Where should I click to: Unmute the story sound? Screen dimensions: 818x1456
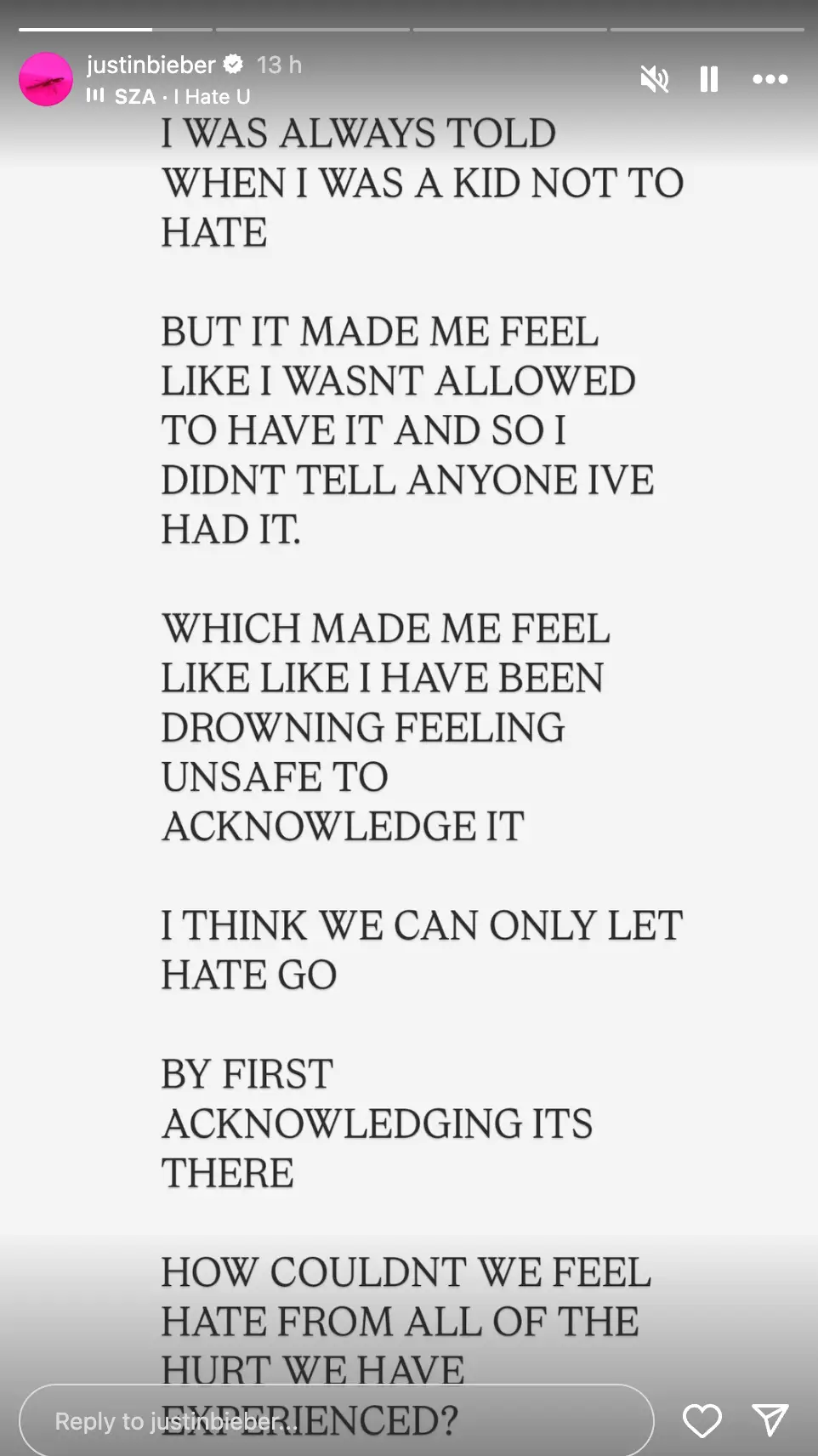pos(654,80)
